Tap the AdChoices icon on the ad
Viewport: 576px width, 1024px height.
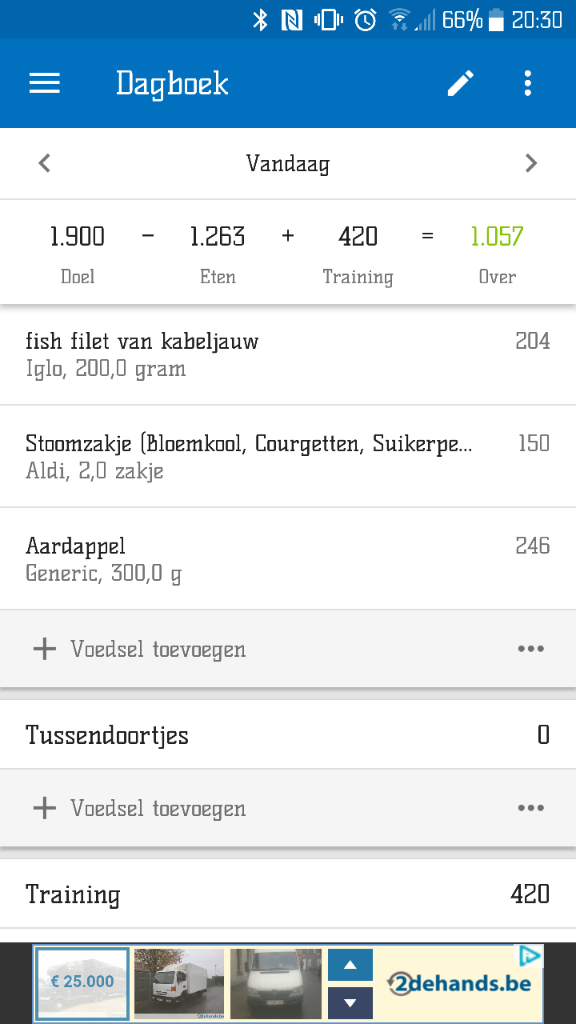[530, 957]
